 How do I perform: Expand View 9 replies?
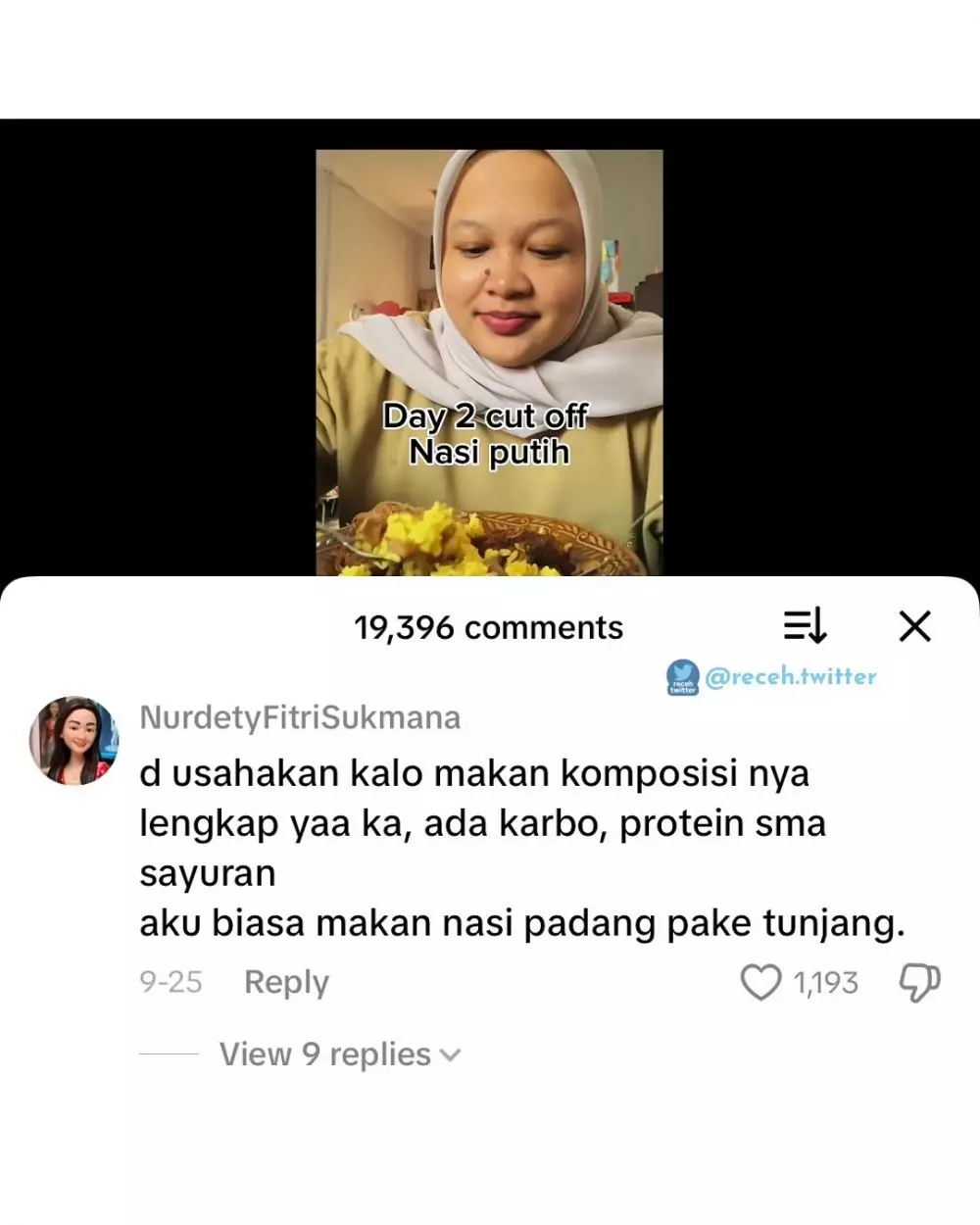click(339, 1054)
